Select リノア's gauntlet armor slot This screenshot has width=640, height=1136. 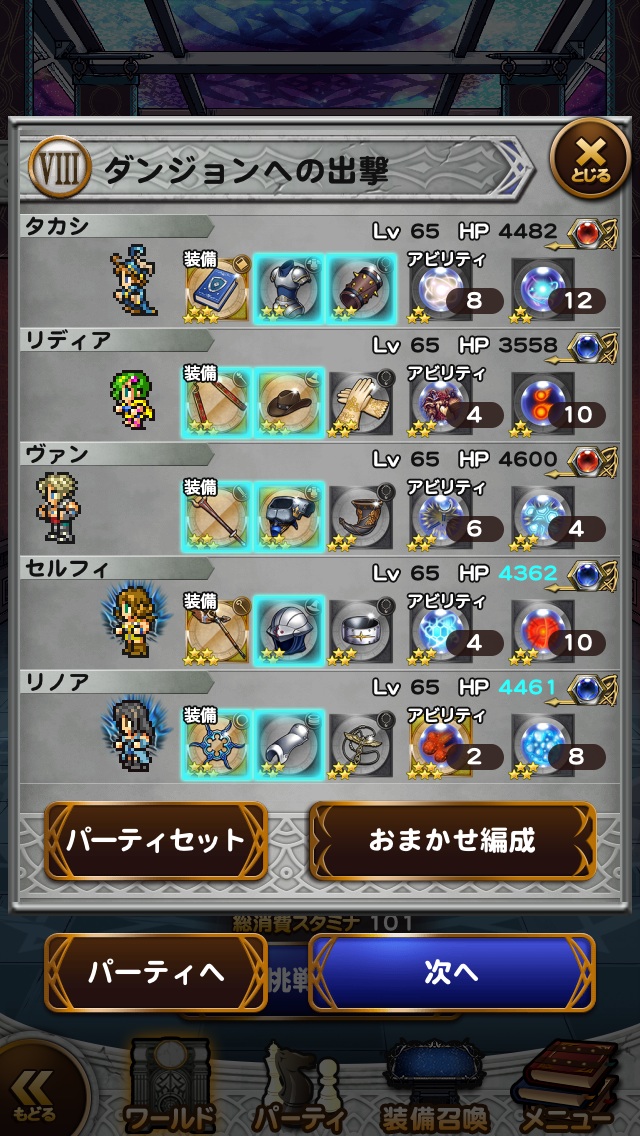click(x=289, y=744)
